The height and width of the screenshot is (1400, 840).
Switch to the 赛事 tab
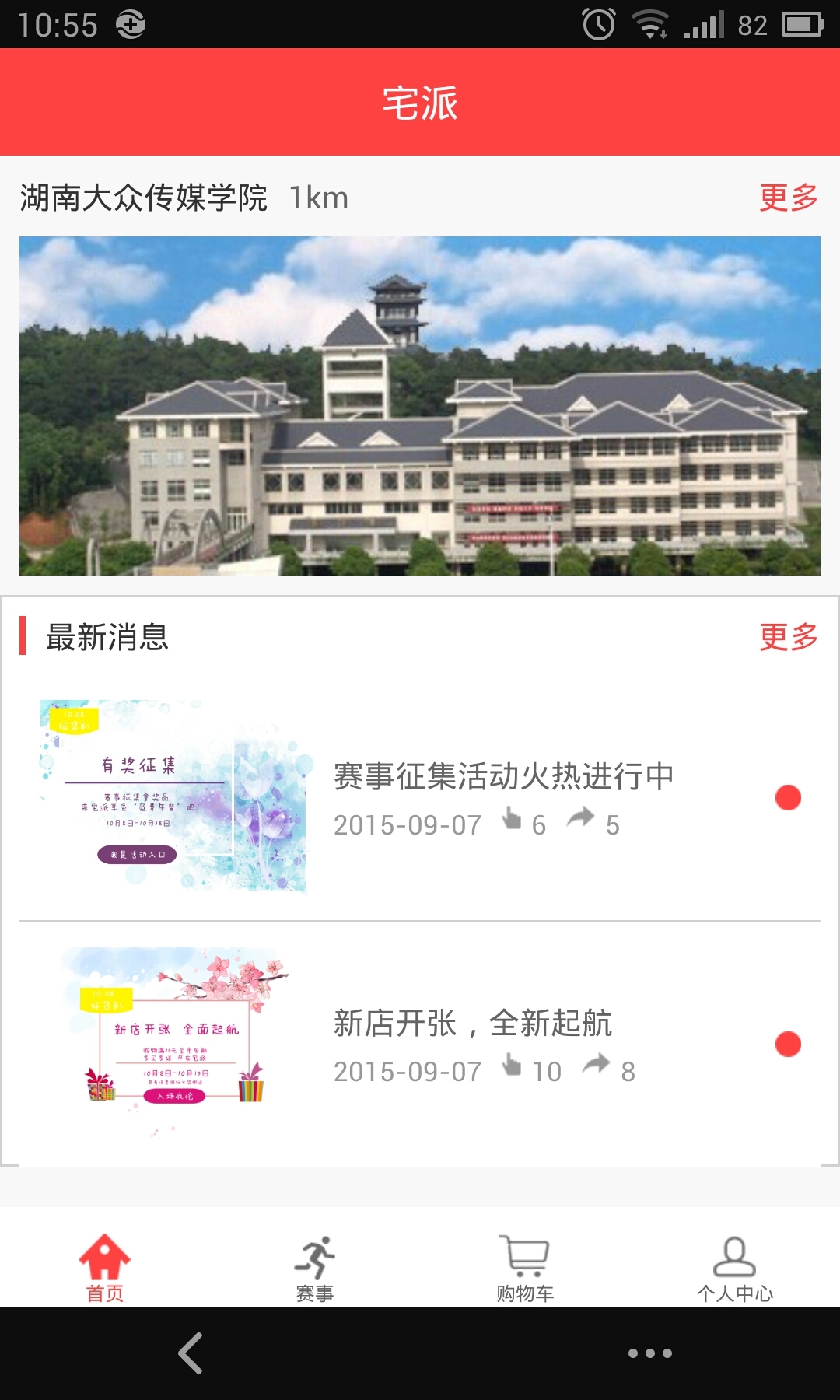click(x=315, y=1268)
